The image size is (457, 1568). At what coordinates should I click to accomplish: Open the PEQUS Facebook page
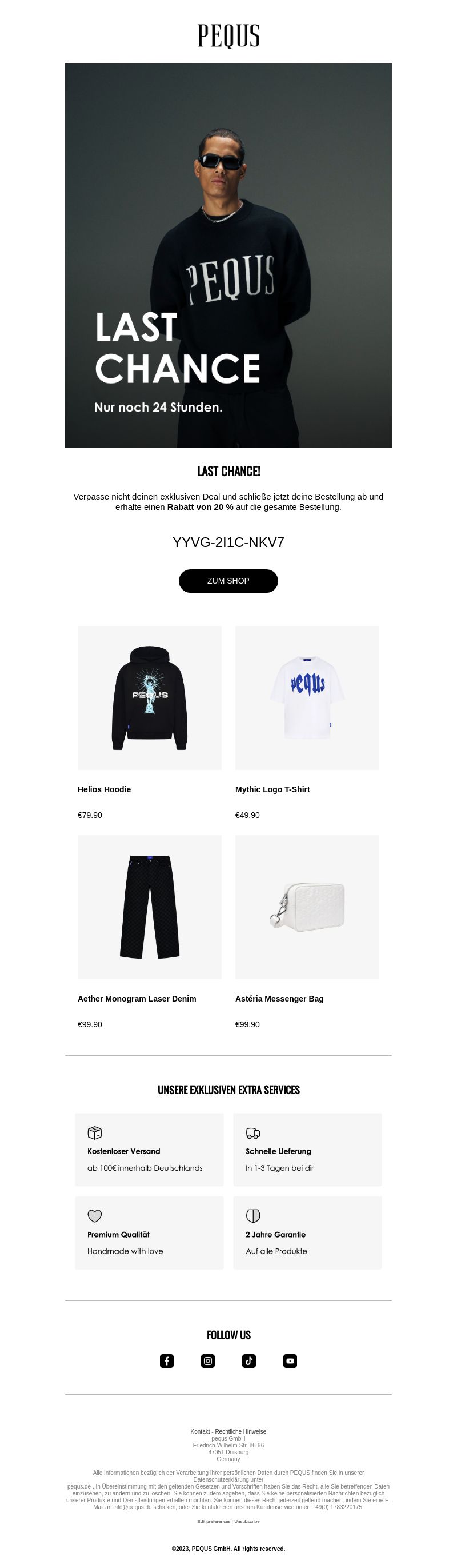pyautogui.click(x=167, y=1361)
